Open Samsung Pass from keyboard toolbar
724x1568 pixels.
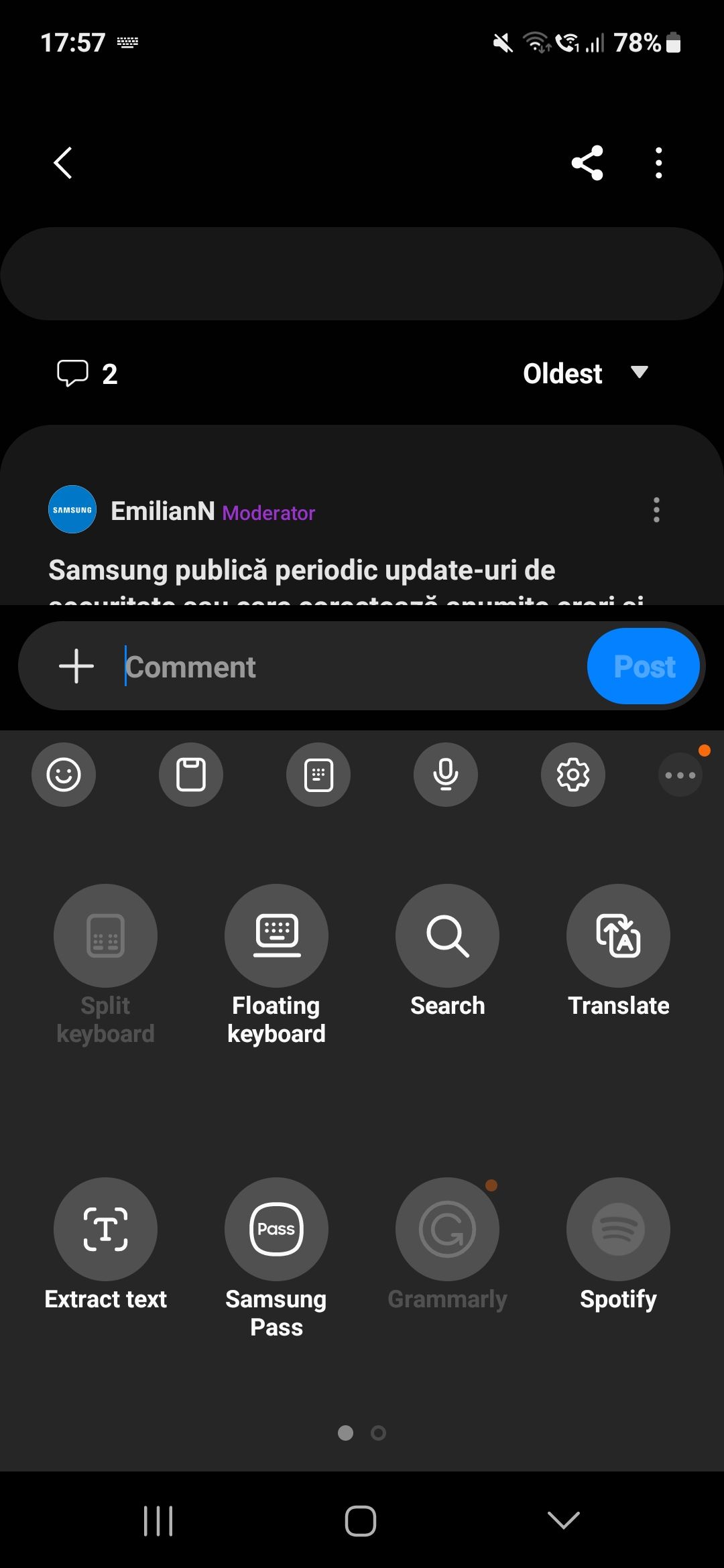276,1228
